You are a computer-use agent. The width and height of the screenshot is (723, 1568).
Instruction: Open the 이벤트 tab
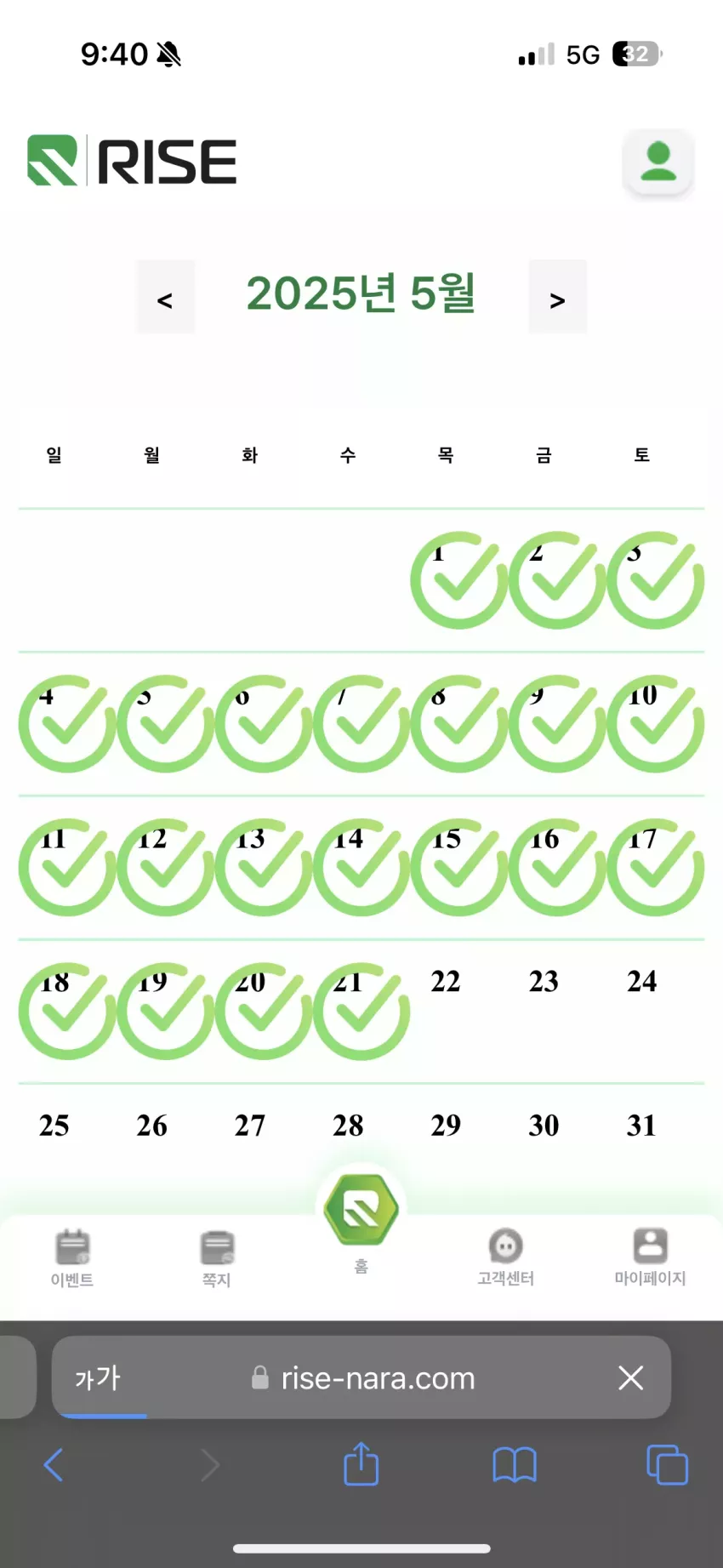coord(72,1258)
